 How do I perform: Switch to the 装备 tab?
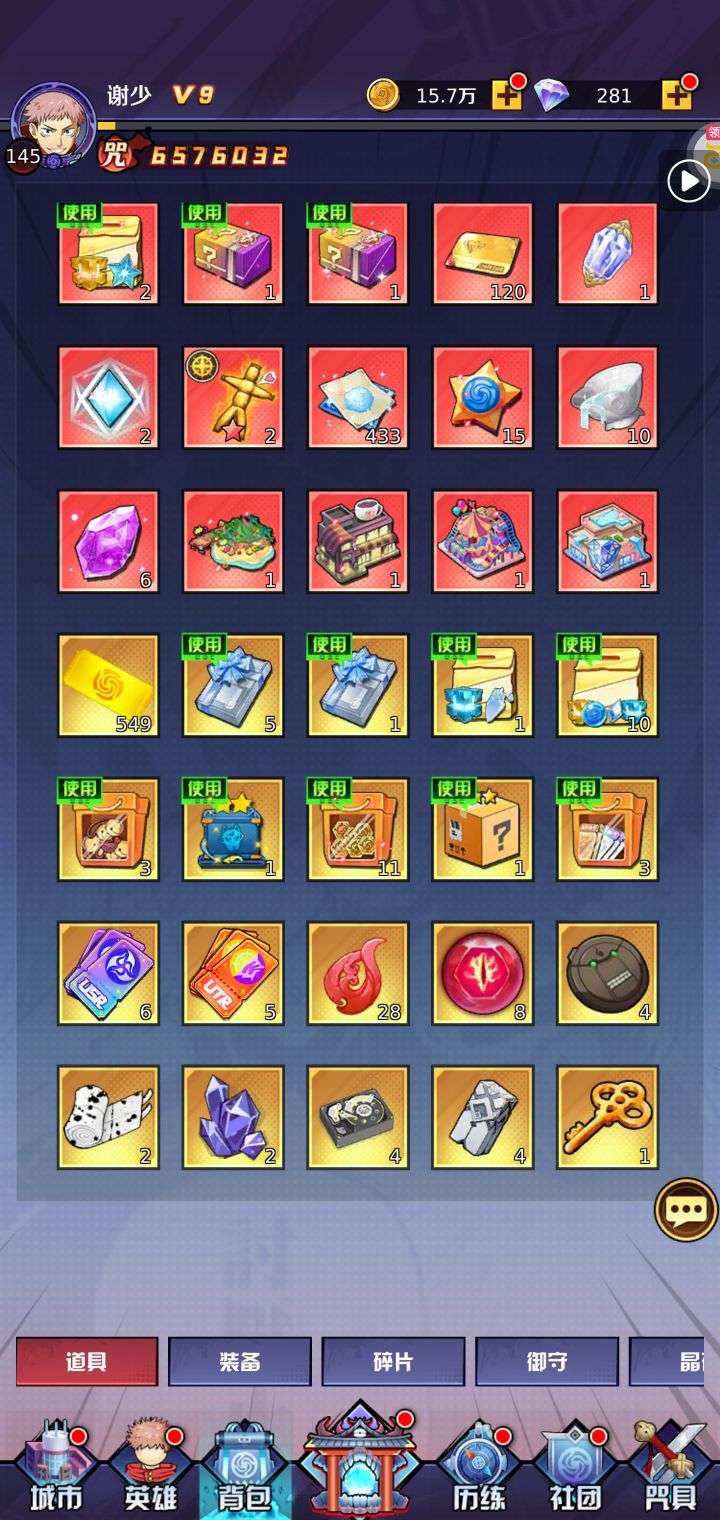click(240, 1362)
